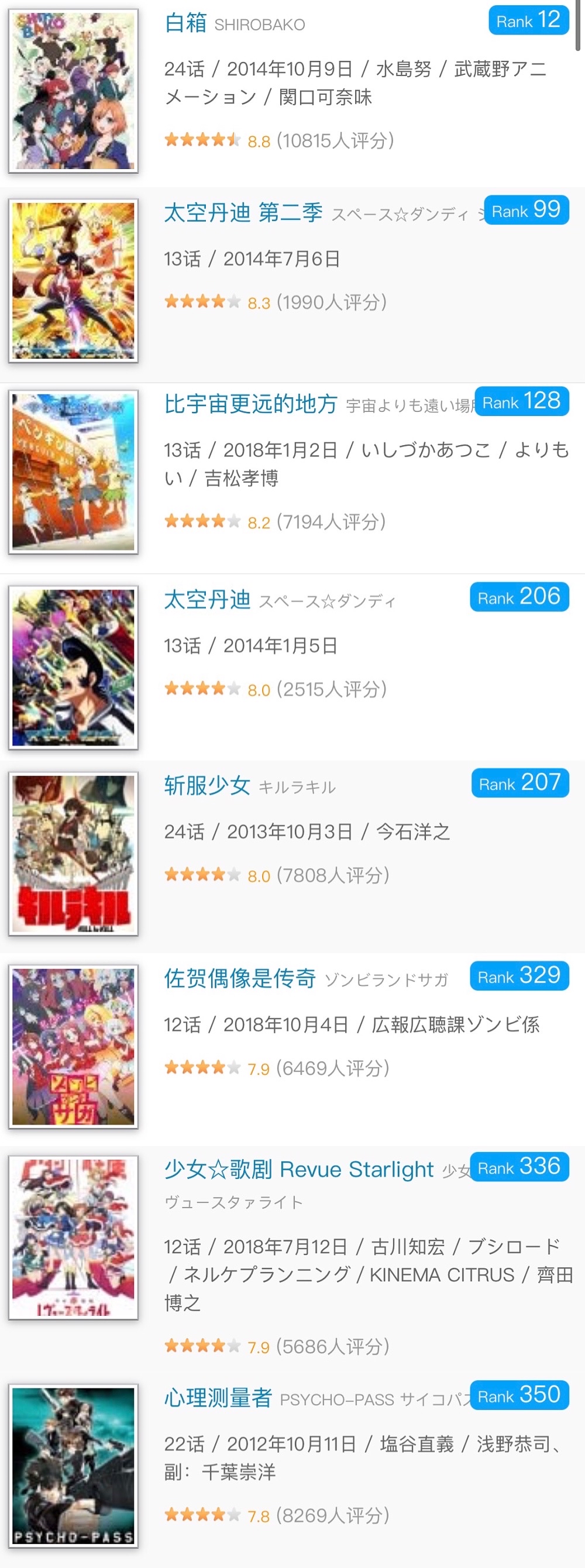Viewport: 585px width, 1568px height.
Task: Tap the 太空丹迪 第二季 cover image
Action: pos(73,281)
